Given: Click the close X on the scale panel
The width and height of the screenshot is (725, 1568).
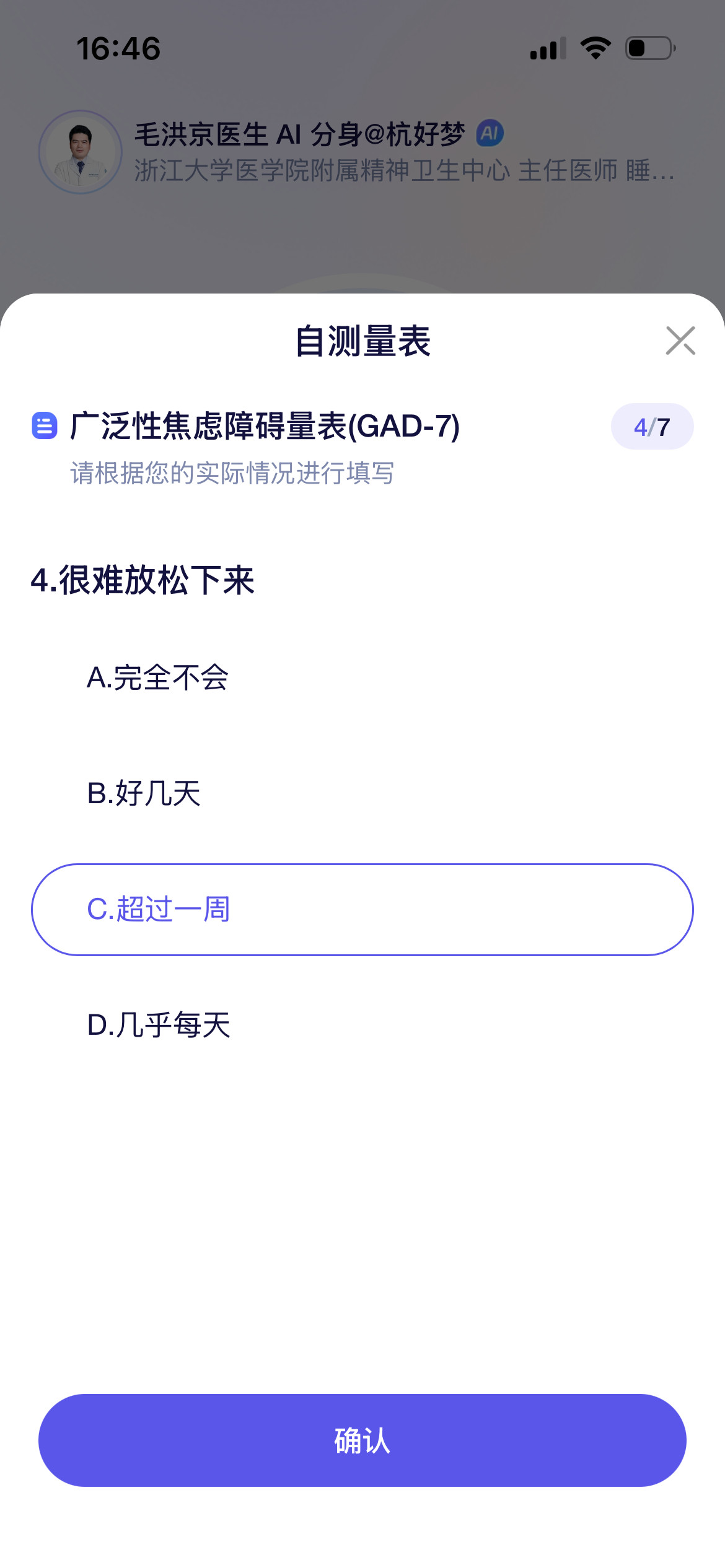Looking at the screenshot, I should tap(680, 339).
